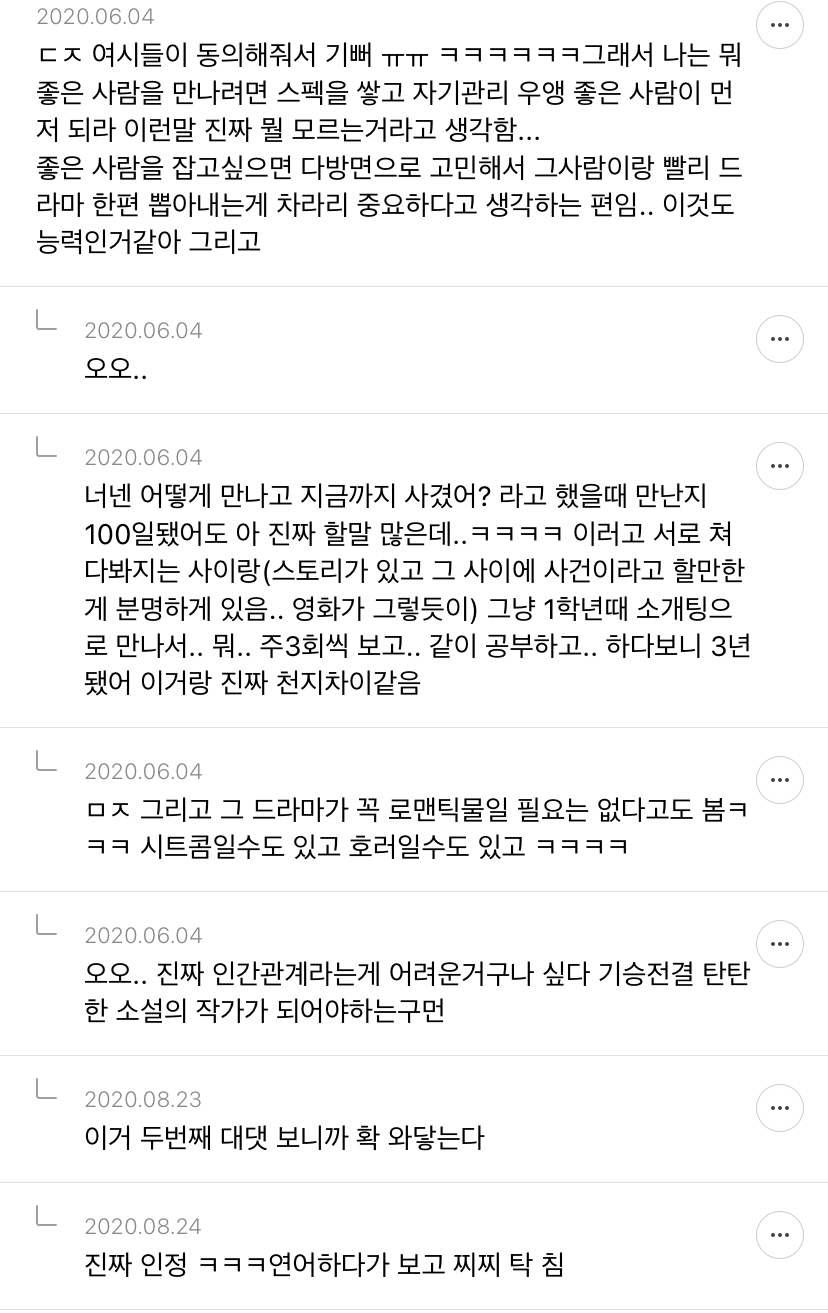Open options menu for the "오오.." reply

tap(780, 339)
